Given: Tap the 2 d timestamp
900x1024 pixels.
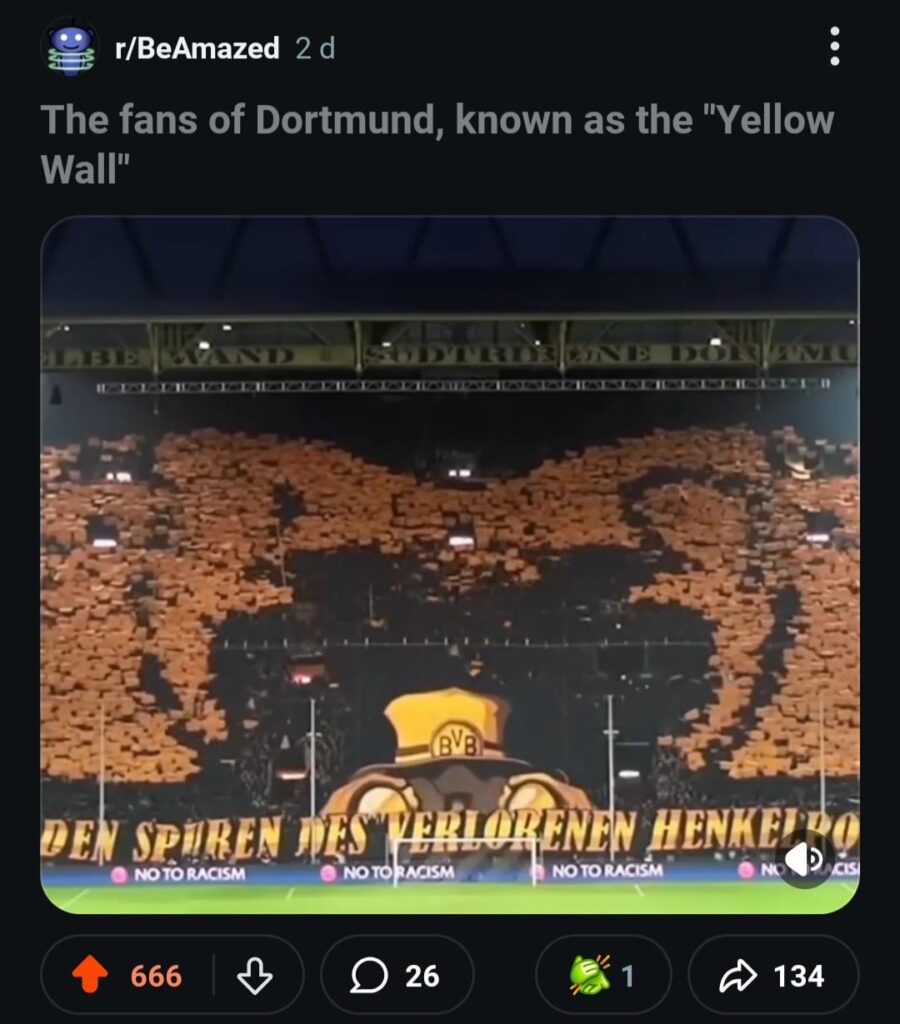Looking at the screenshot, I should [314, 45].
